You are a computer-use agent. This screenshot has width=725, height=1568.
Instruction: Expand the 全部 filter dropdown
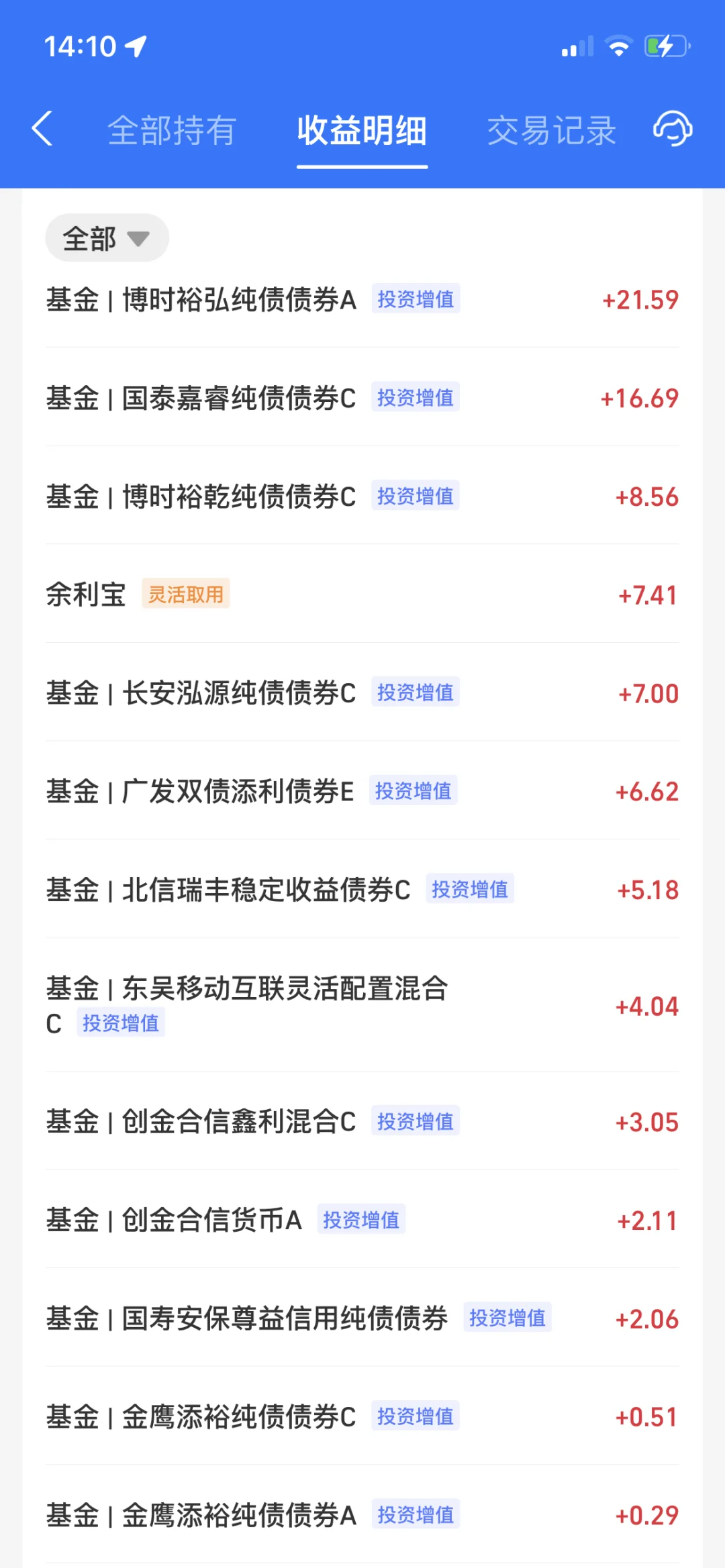click(107, 238)
